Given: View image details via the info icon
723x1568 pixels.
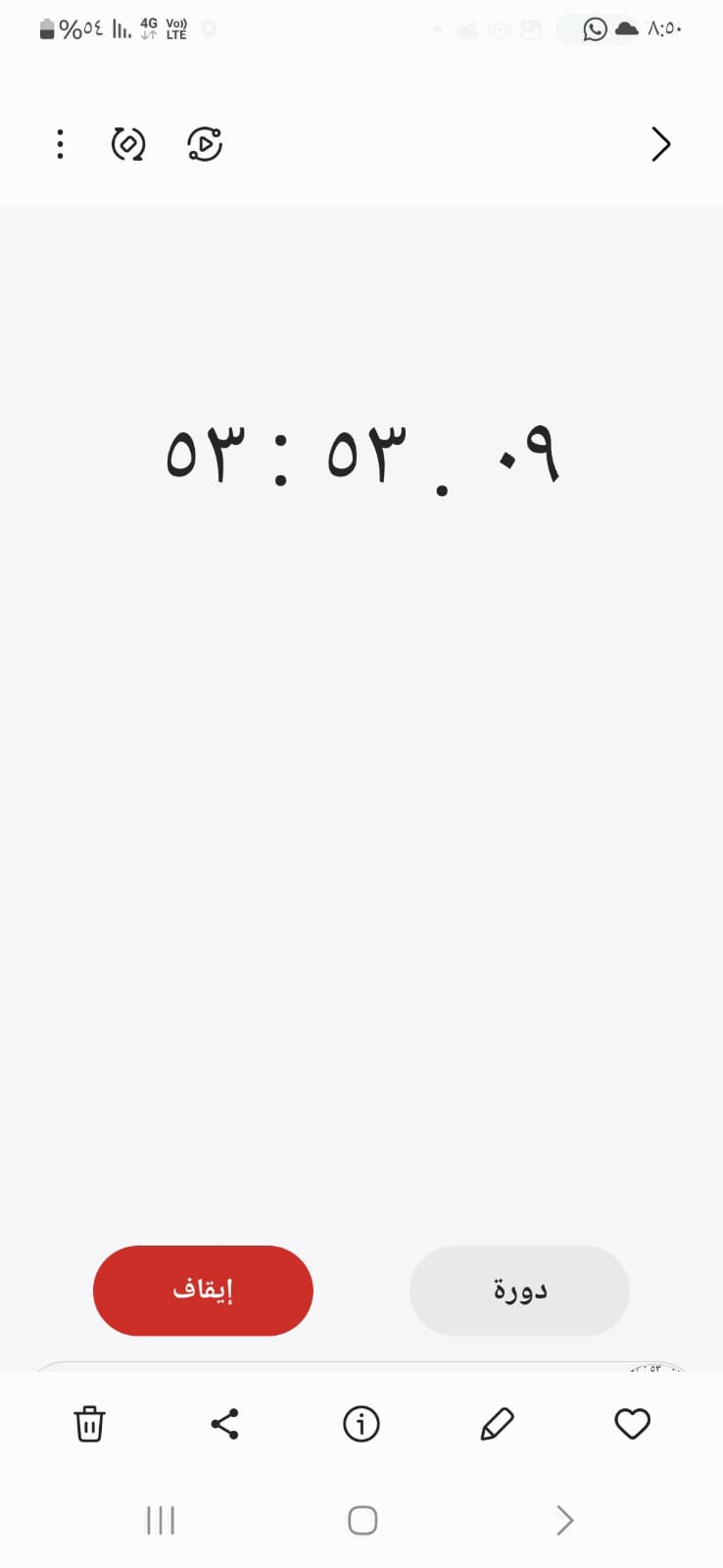Looking at the screenshot, I should tap(361, 1424).
